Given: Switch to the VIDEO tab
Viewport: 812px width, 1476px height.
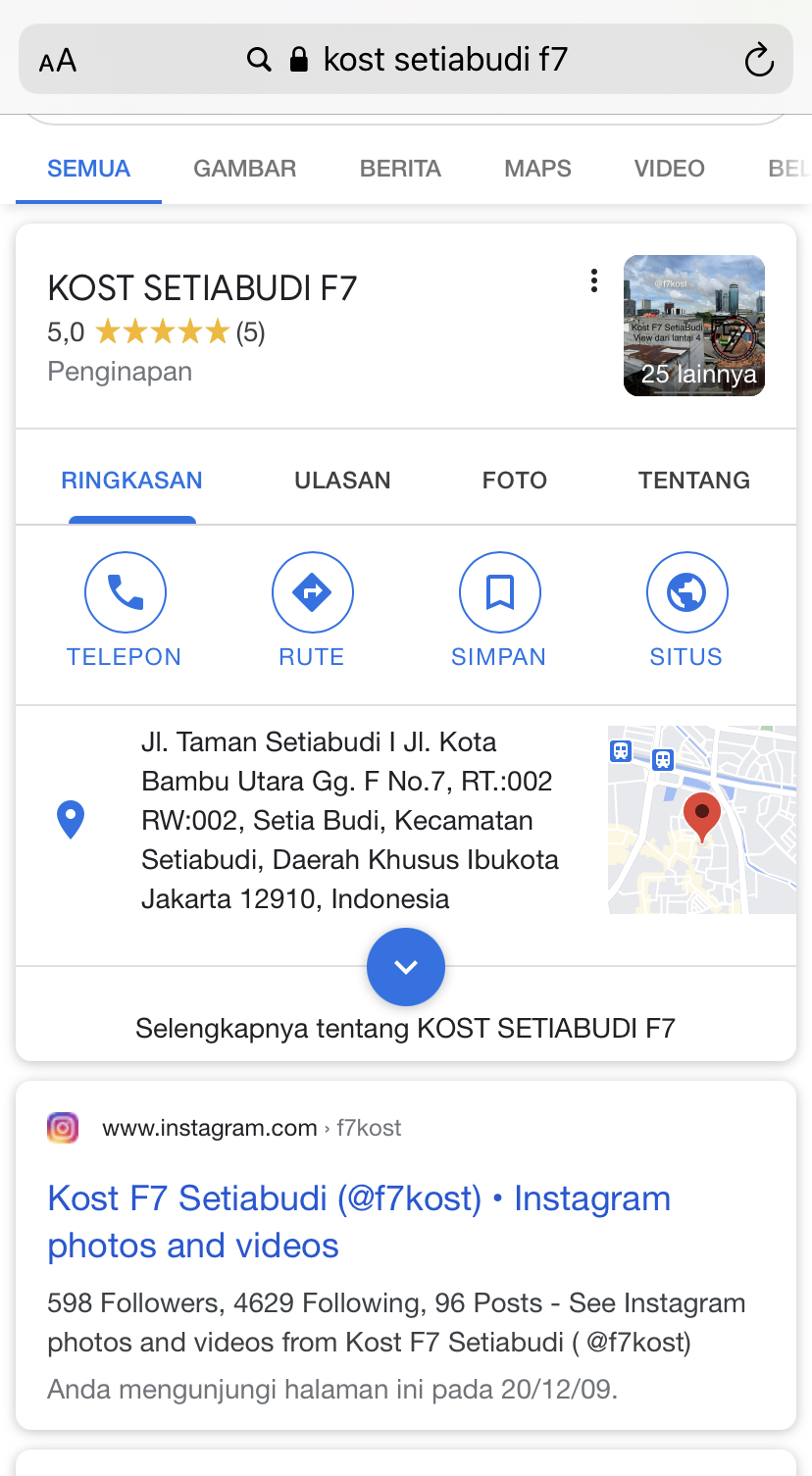Looking at the screenshot, I should point(669,169).
